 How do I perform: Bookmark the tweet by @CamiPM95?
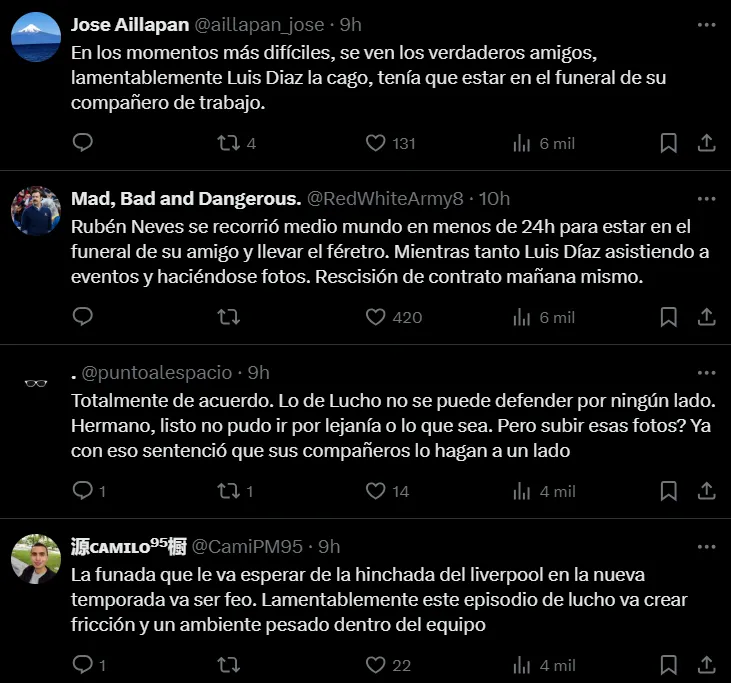click(x=668, y=665)
